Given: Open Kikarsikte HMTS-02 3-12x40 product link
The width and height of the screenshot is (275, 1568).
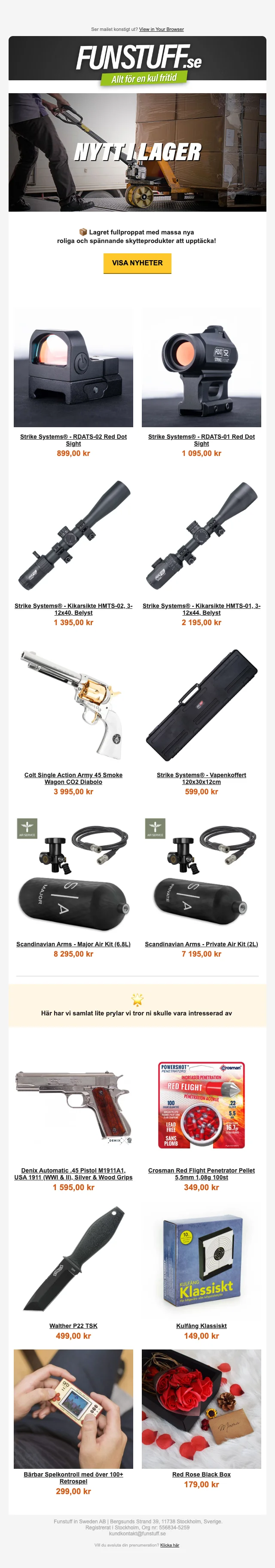Looking at the screenshot, I should [x=73, y=609].
